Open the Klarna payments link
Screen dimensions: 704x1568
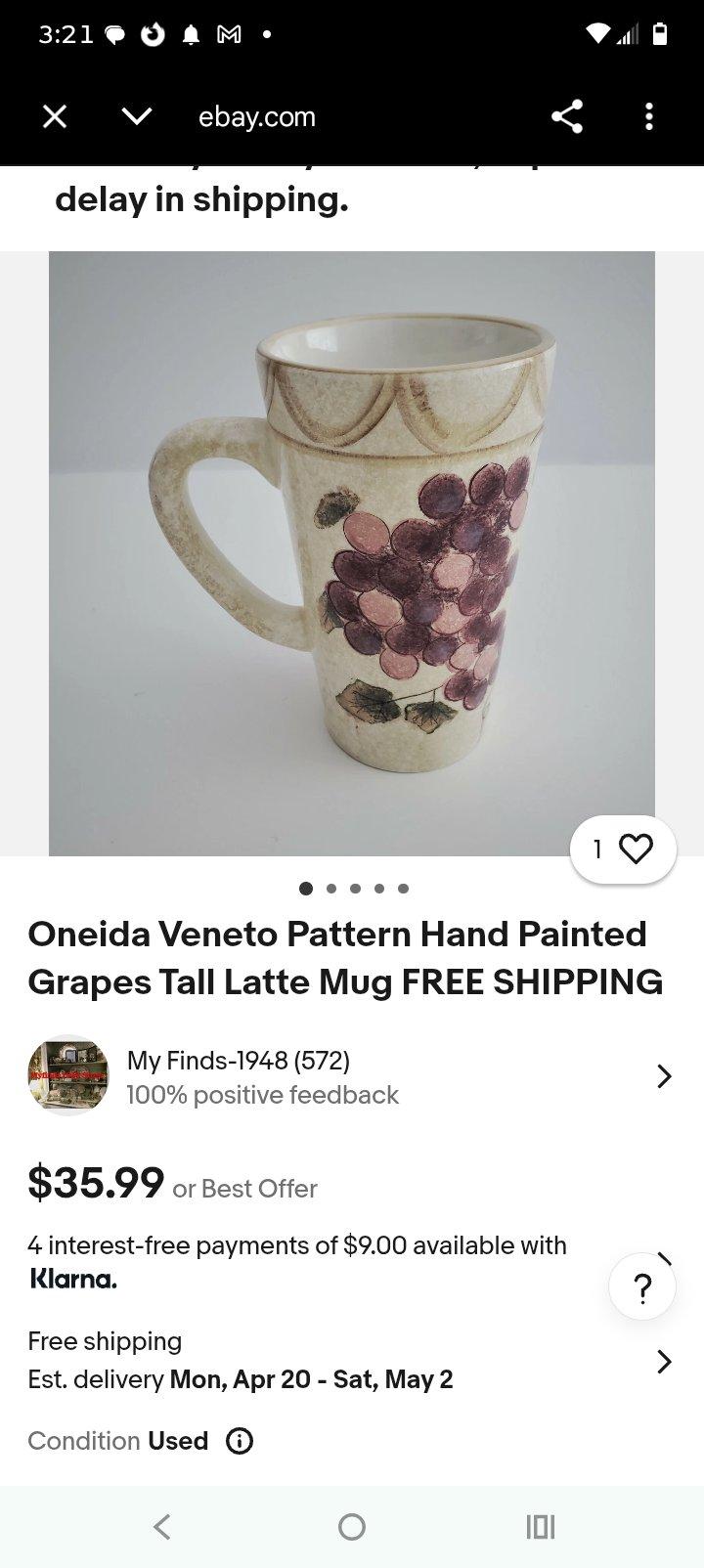coord(72,1278)
